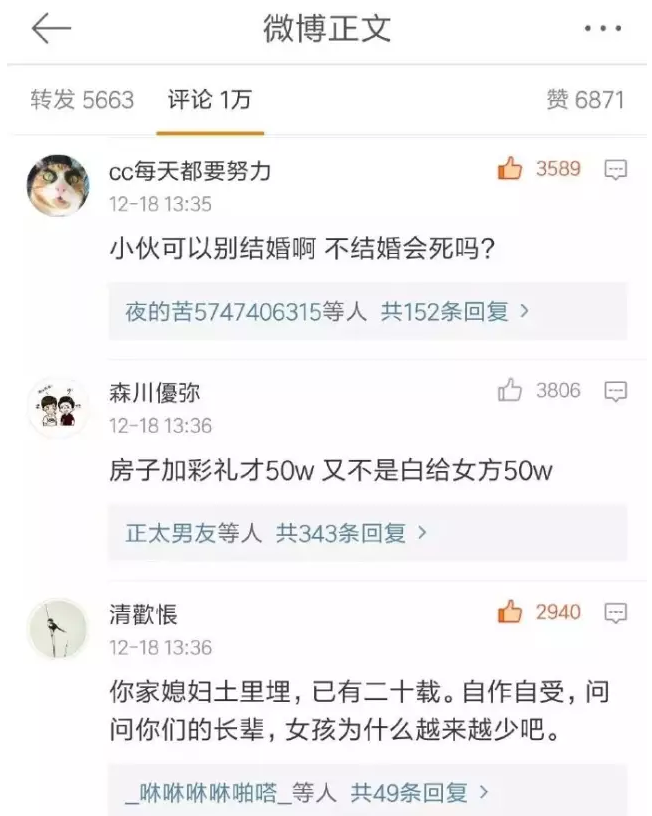652x816 pixels.
Task: Unlike cc每天都要努力's comment
Action: tap(511, 170)
